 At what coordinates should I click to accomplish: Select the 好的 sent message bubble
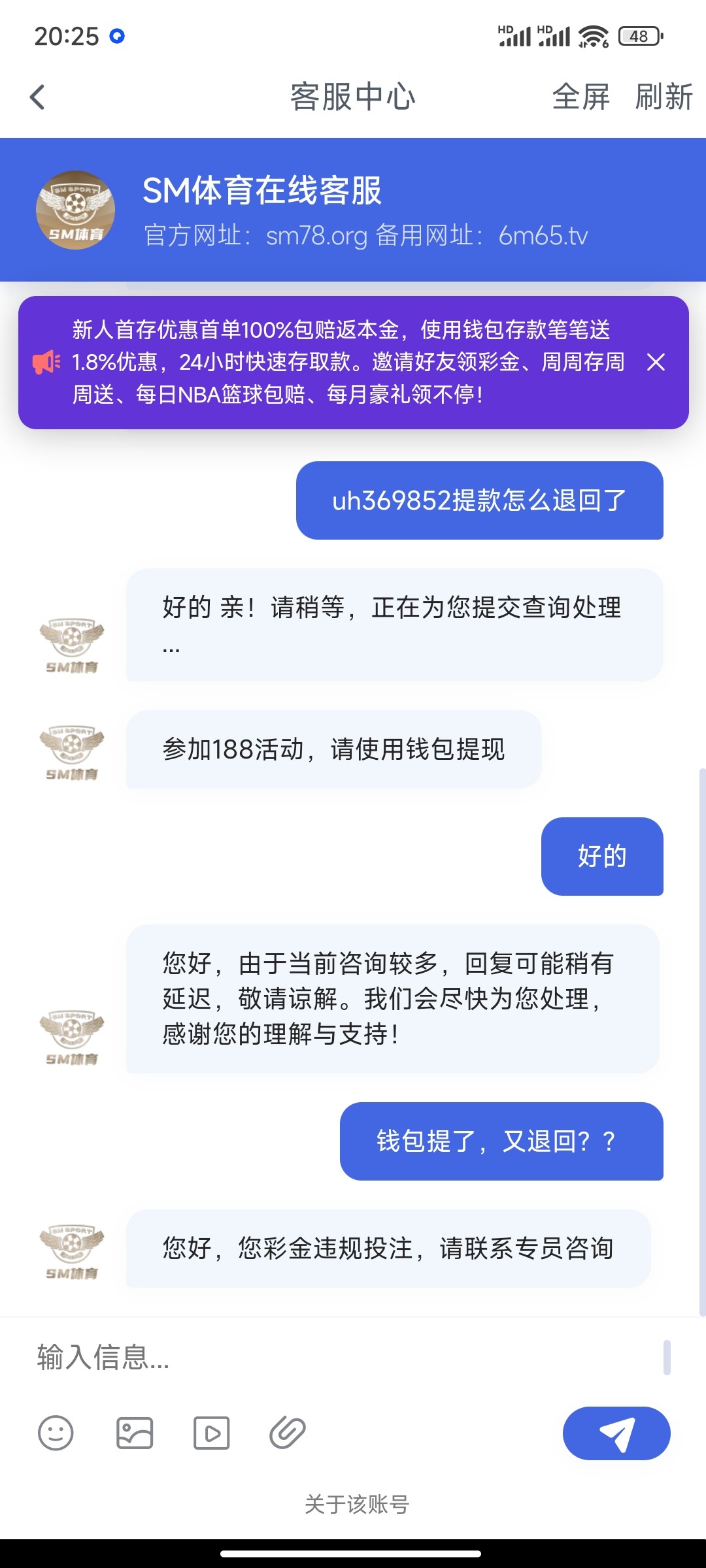tap(602, 857)
